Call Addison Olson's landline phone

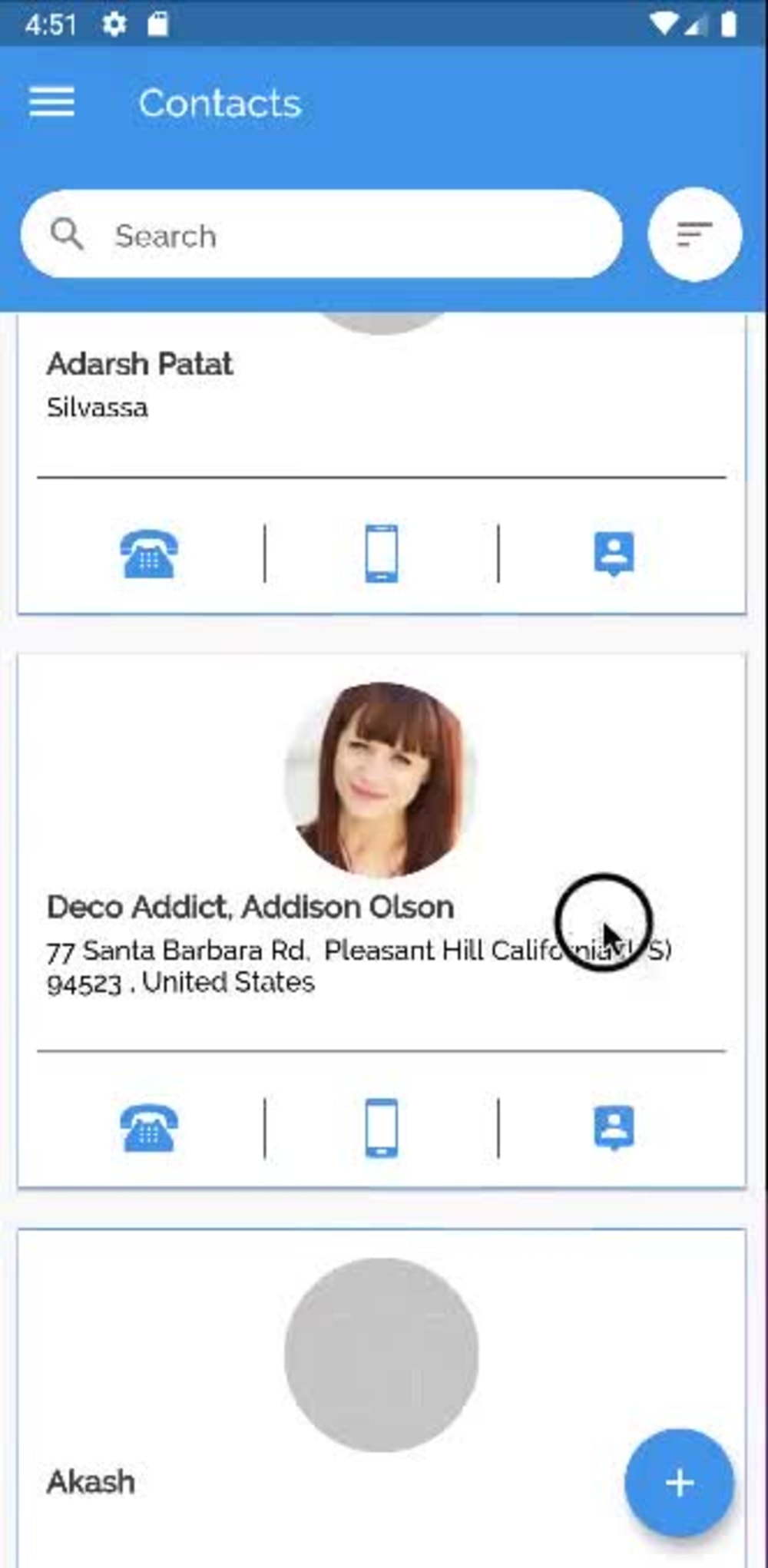pos(149,1128)
